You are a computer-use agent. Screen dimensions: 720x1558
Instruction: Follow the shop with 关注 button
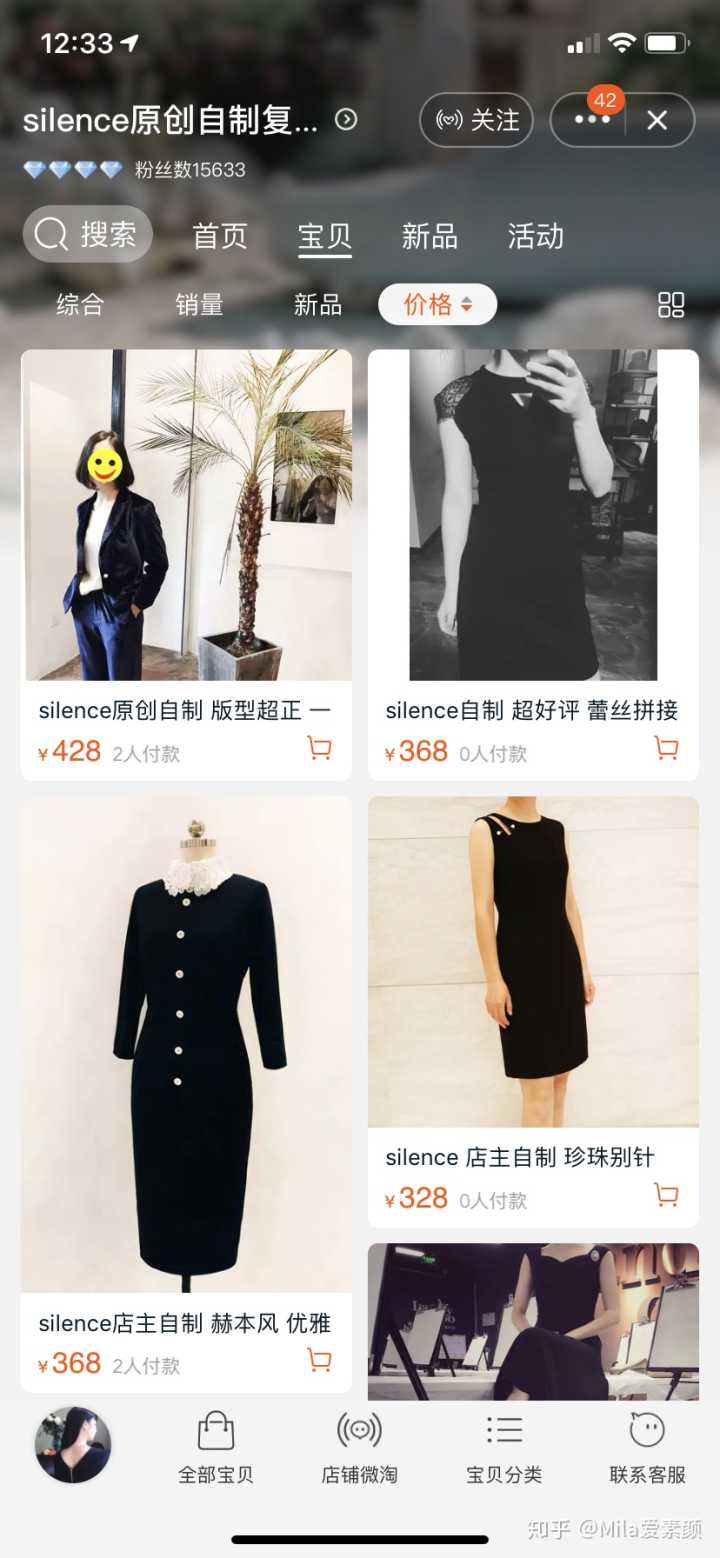477,121
